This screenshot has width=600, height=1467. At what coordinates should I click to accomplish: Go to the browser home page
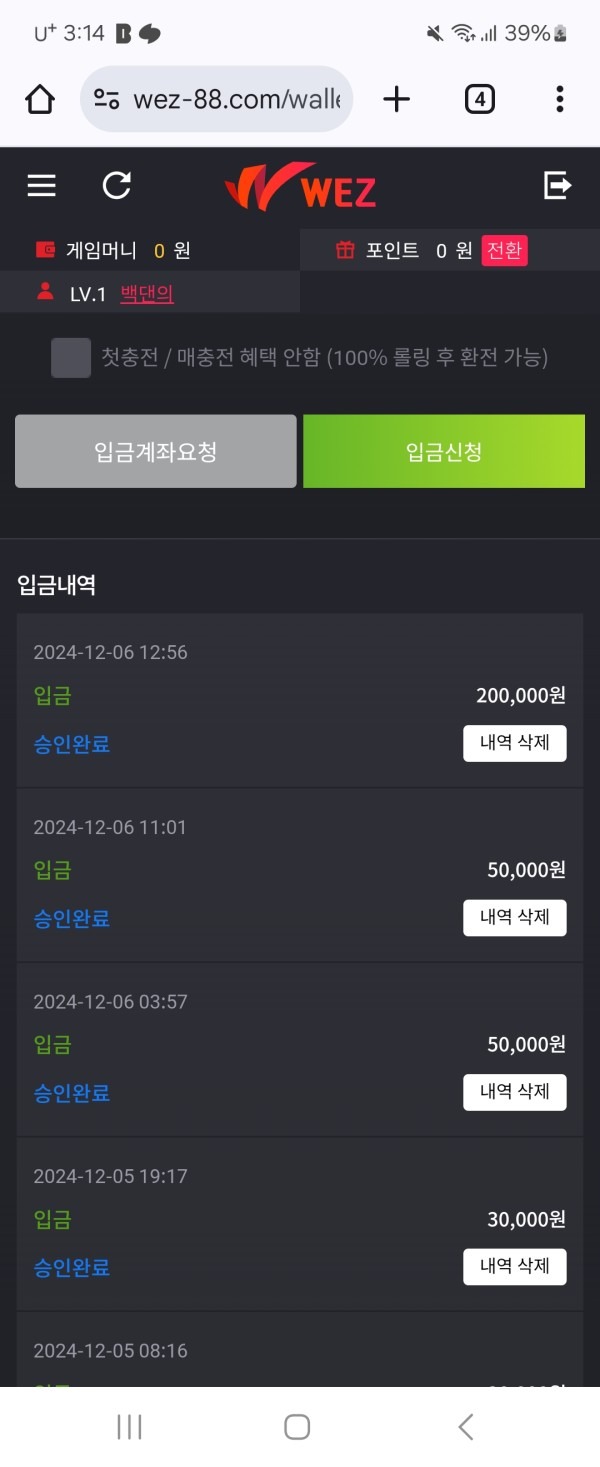tap(40, 99)
